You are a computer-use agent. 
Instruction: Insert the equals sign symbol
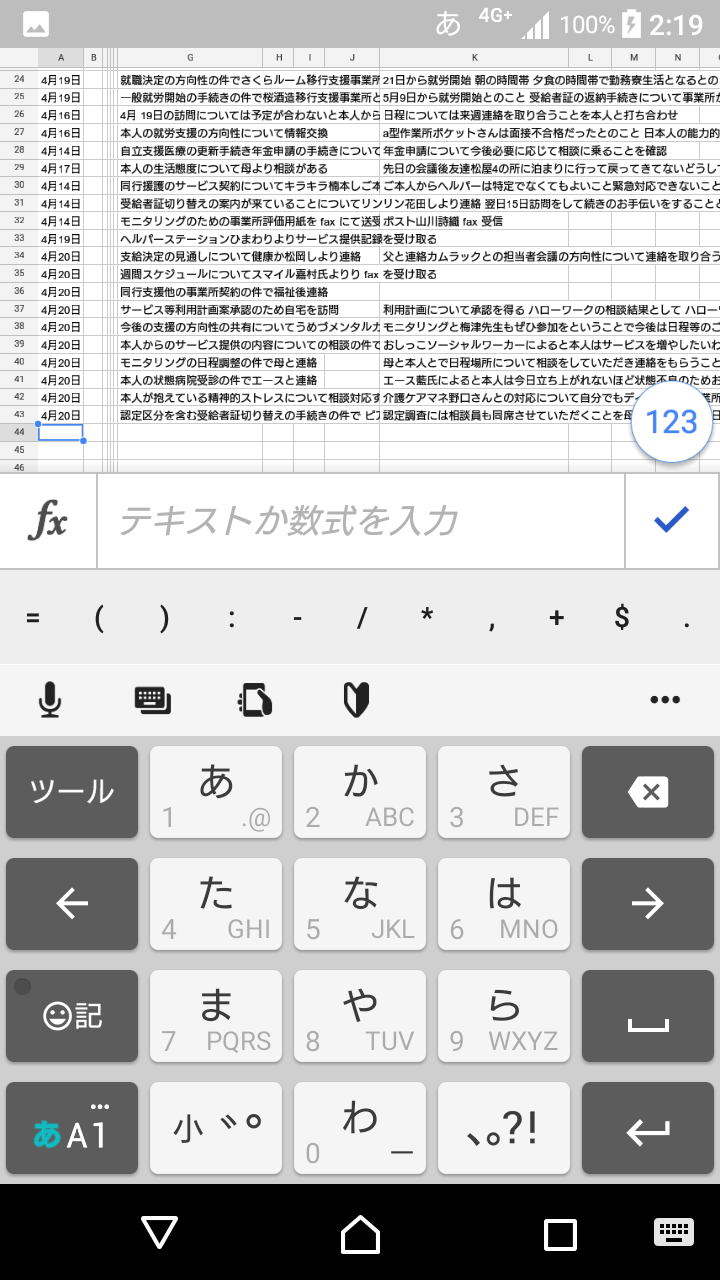(33, 618)
